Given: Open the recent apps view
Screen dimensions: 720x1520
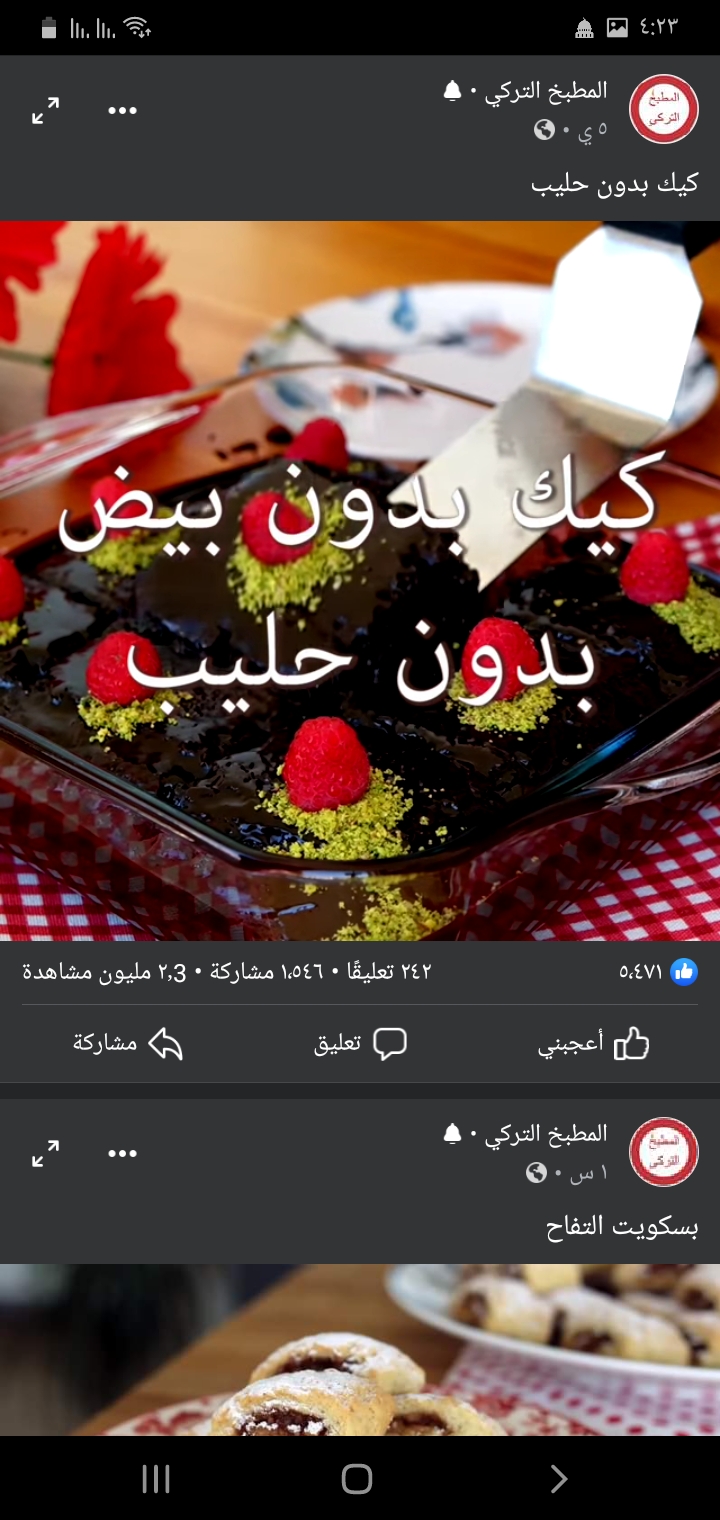Looking at the screenshot, I should pos(156,1479).
